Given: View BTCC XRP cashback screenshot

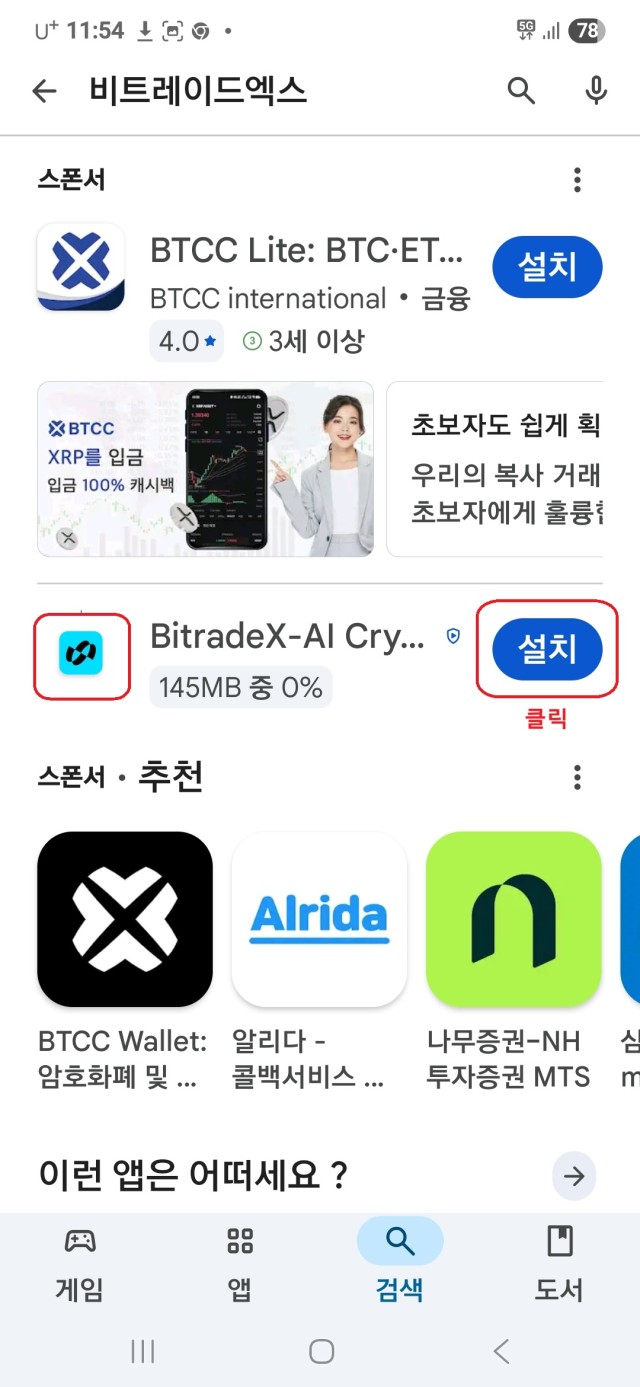Looking at the screenshot, I should click(205, 469).
